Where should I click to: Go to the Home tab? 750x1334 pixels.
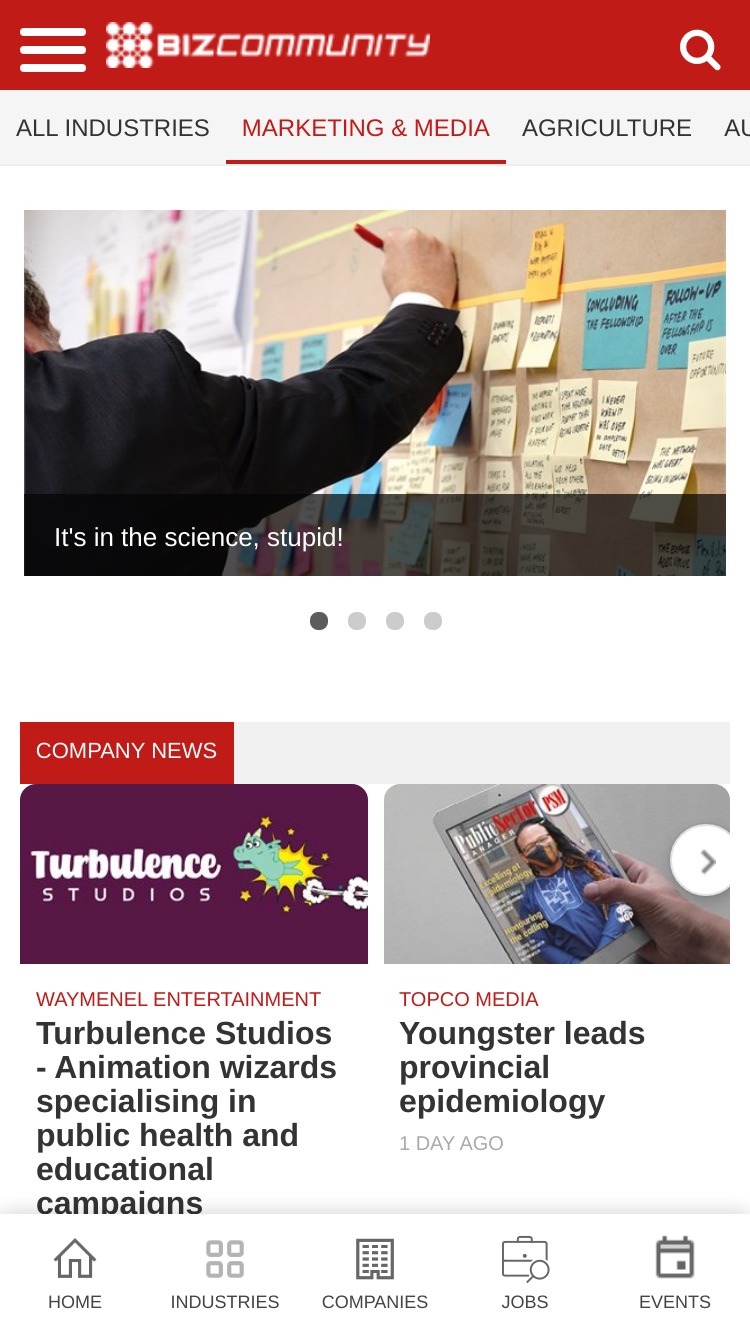(x=75, y=1274)
